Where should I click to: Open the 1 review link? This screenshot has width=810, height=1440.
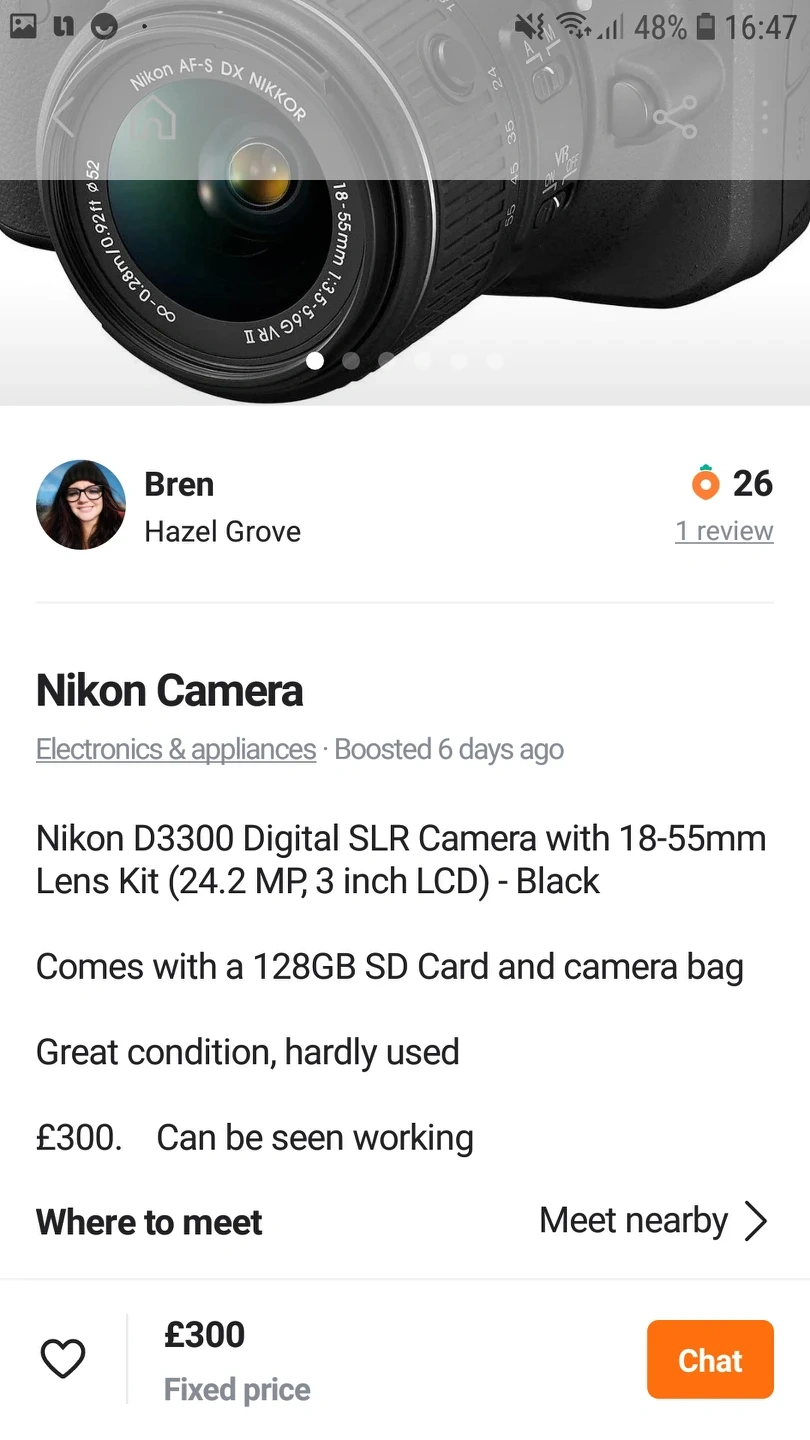[x=724, y=531]
